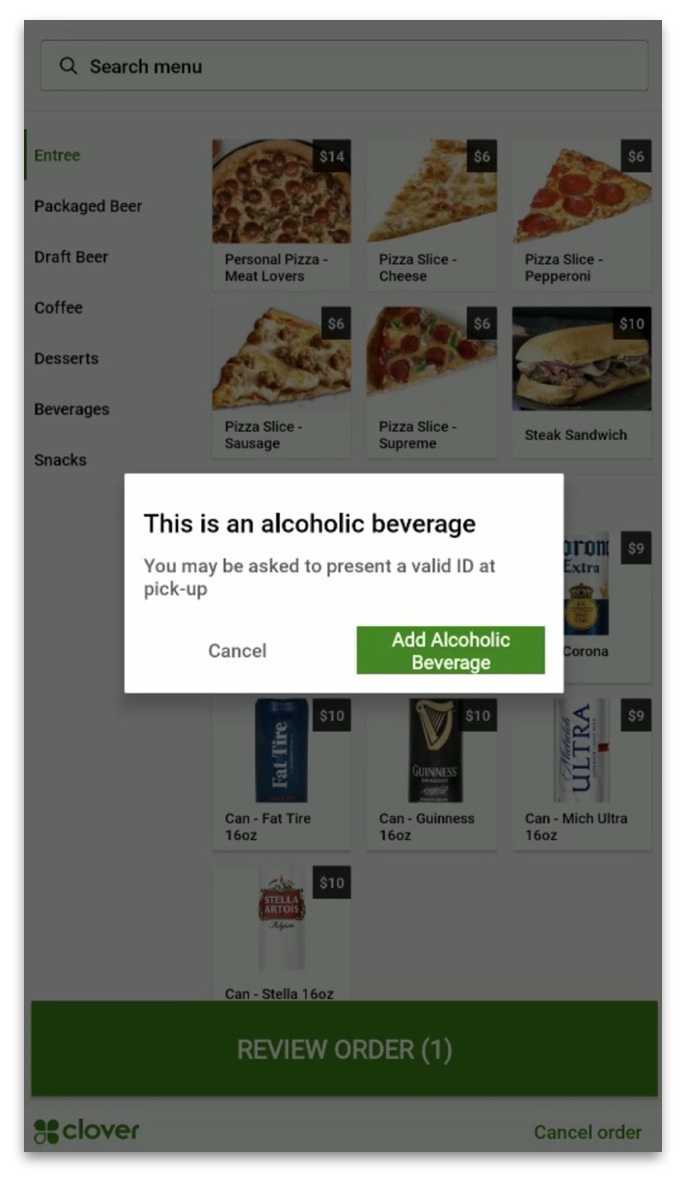This screenshot has width=686, height=1182.
Task: Show the Desserts category
Action: 66,358
